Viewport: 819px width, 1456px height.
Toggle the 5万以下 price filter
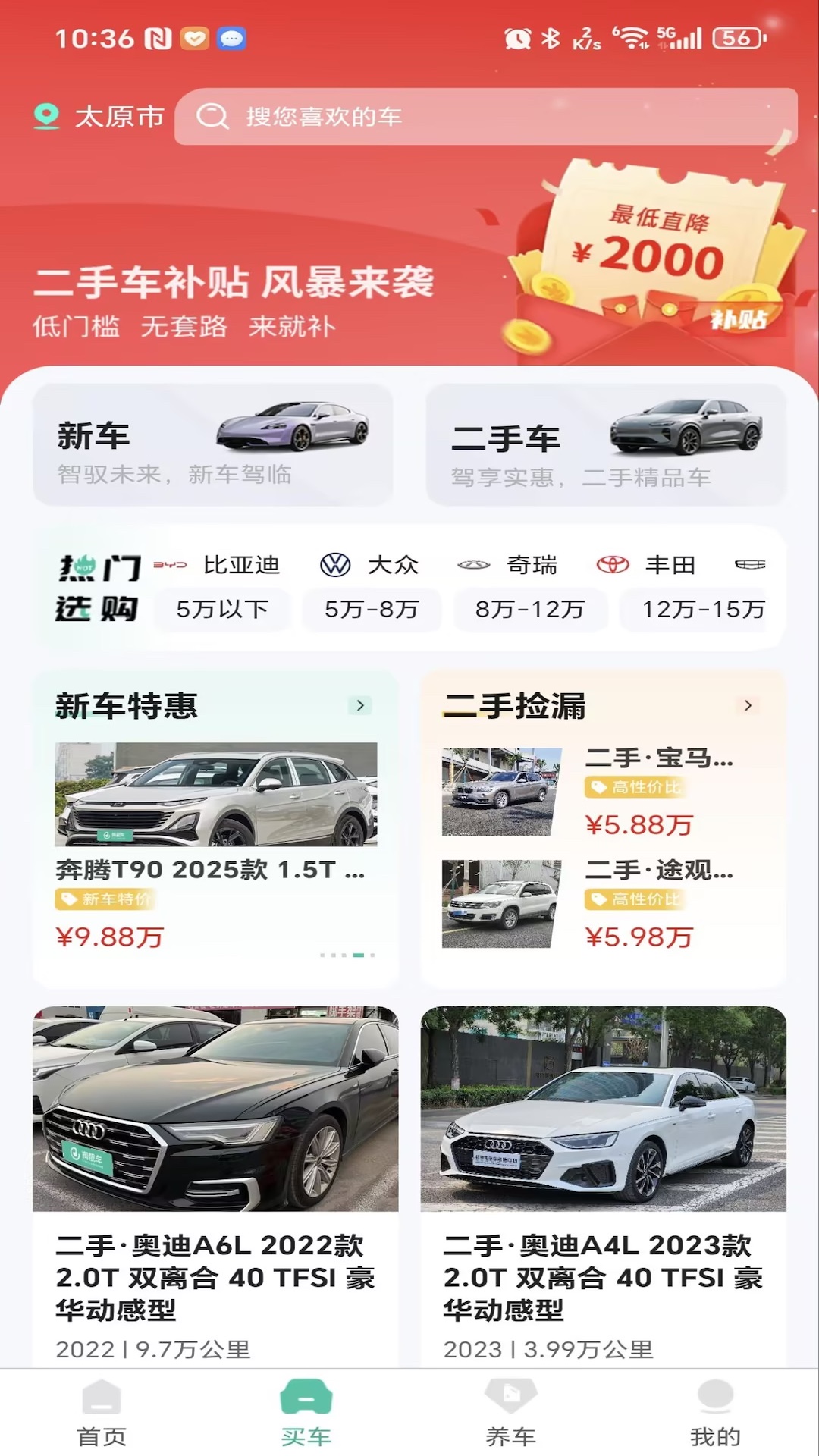(x=222, y=610)
